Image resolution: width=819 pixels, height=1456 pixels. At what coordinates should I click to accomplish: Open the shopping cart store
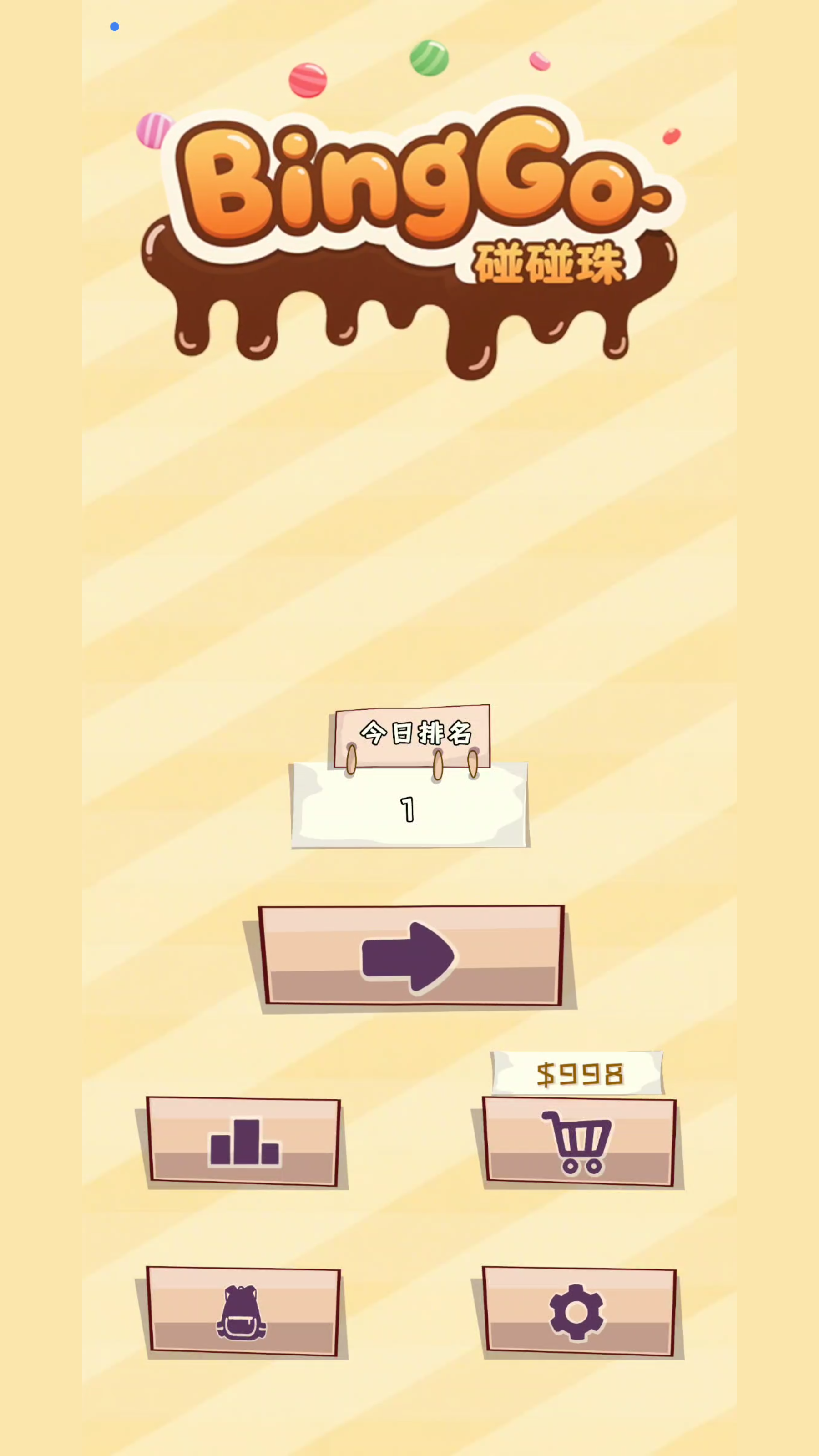click(x=579, y=1142)
